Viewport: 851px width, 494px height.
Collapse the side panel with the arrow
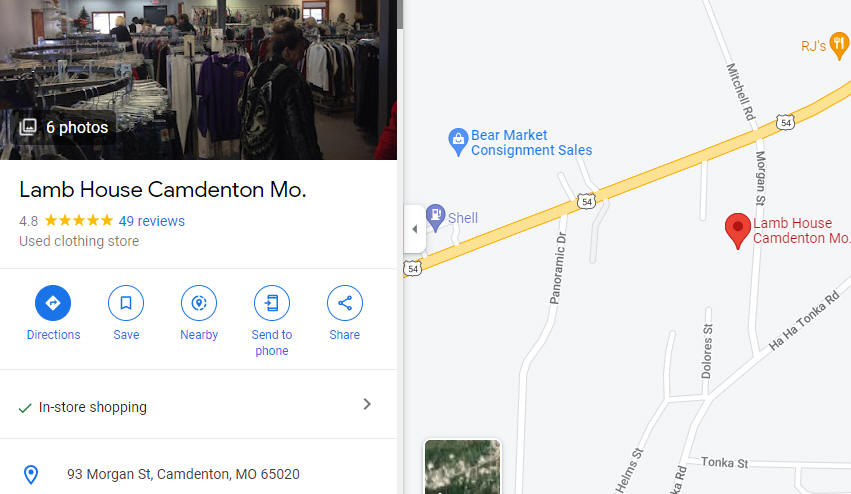[x=414, y=229]
